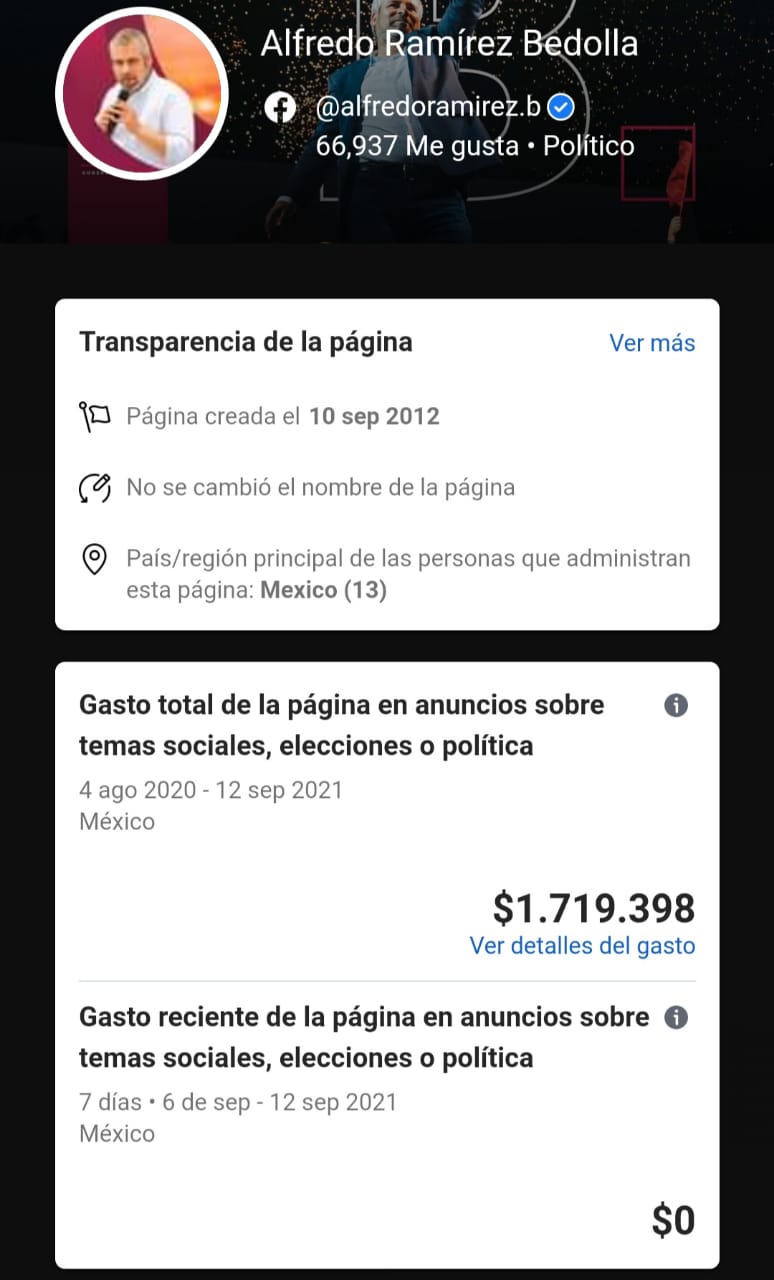Tap info icon beside Gasto reciente de la página
Viewport: 774px width, 1280px height.
(676, 1018)
